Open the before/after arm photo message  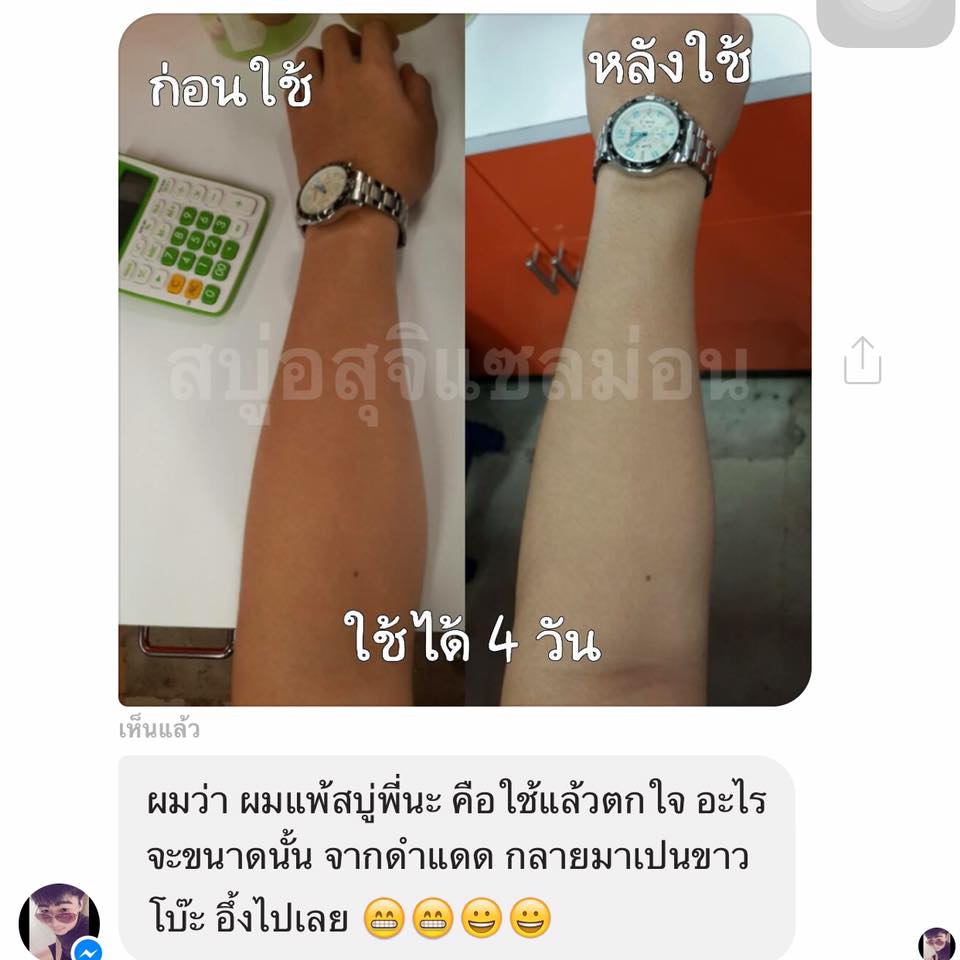coord(464,360)
